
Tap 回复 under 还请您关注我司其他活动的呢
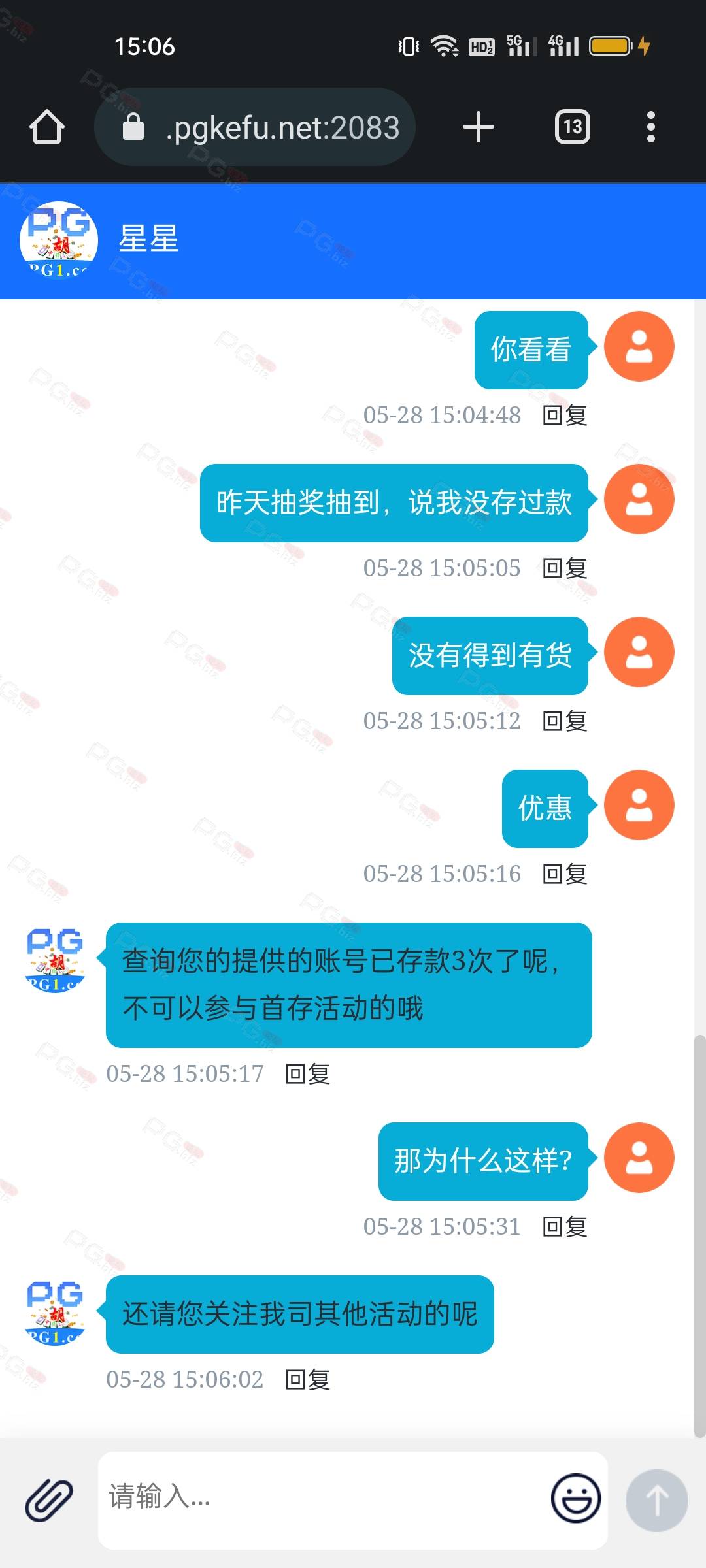[x=308, y=1380]
